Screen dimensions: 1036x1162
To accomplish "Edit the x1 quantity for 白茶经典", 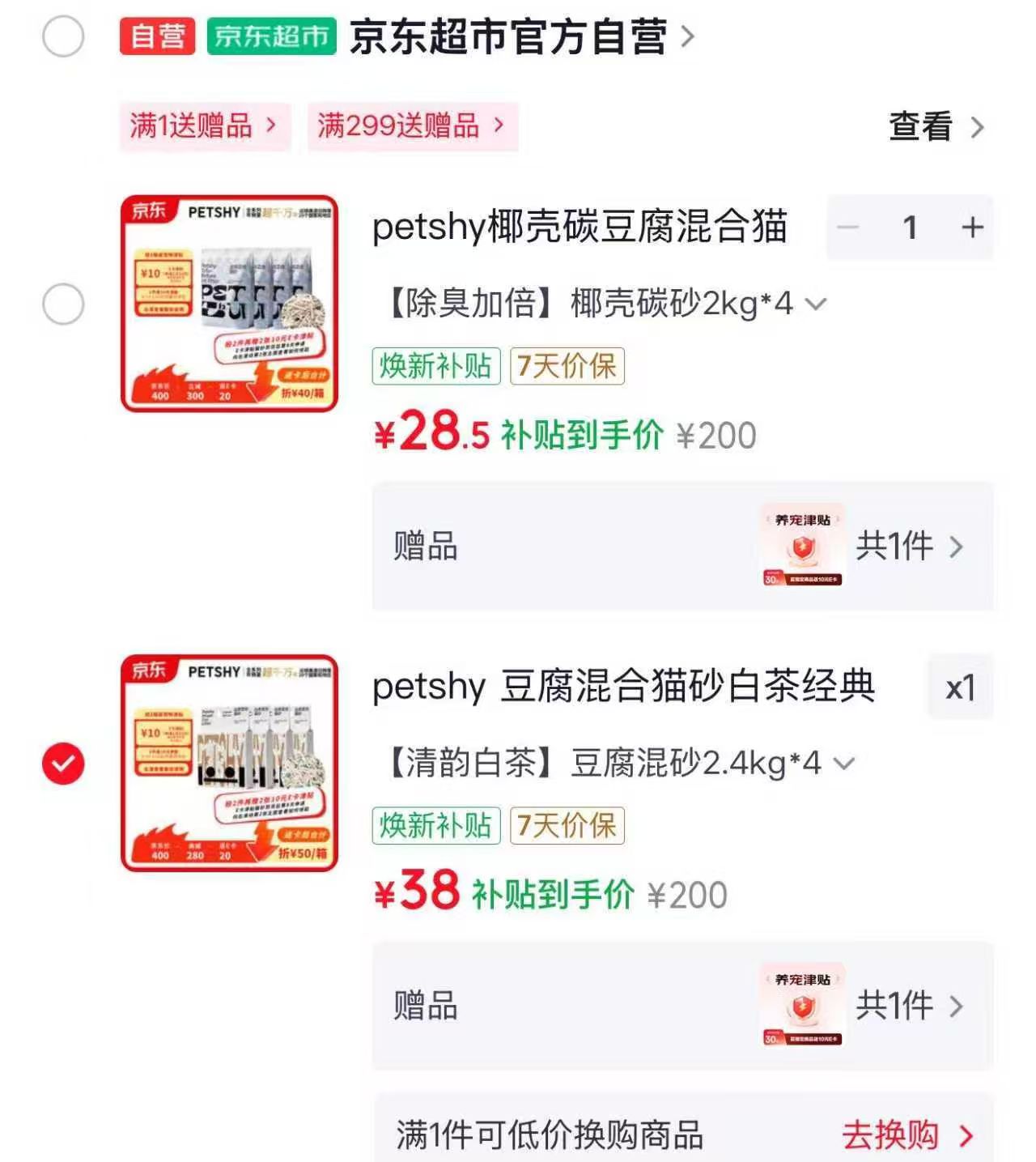I will pos(961,687).
